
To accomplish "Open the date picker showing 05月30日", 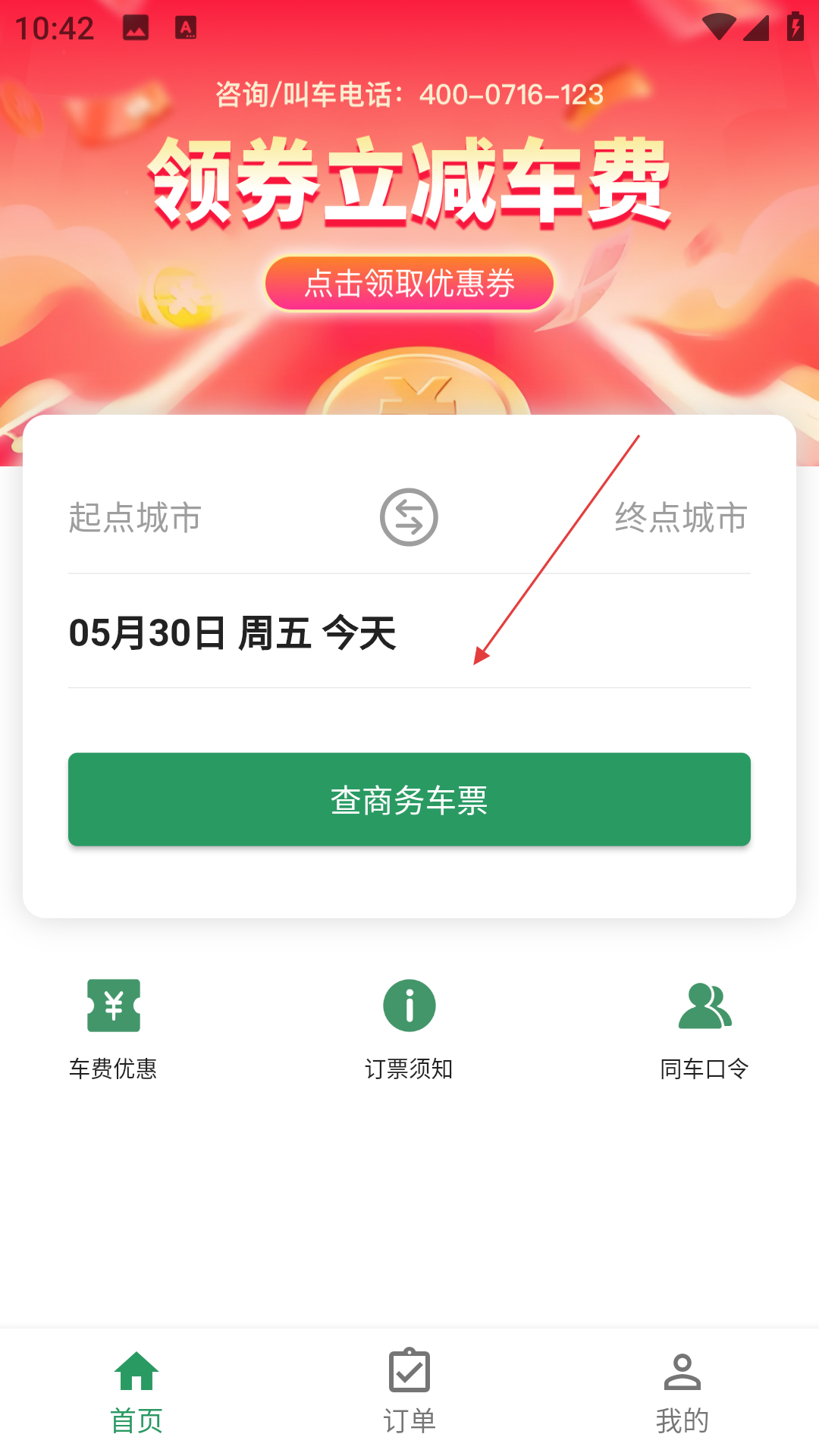I will coord(232,632).
